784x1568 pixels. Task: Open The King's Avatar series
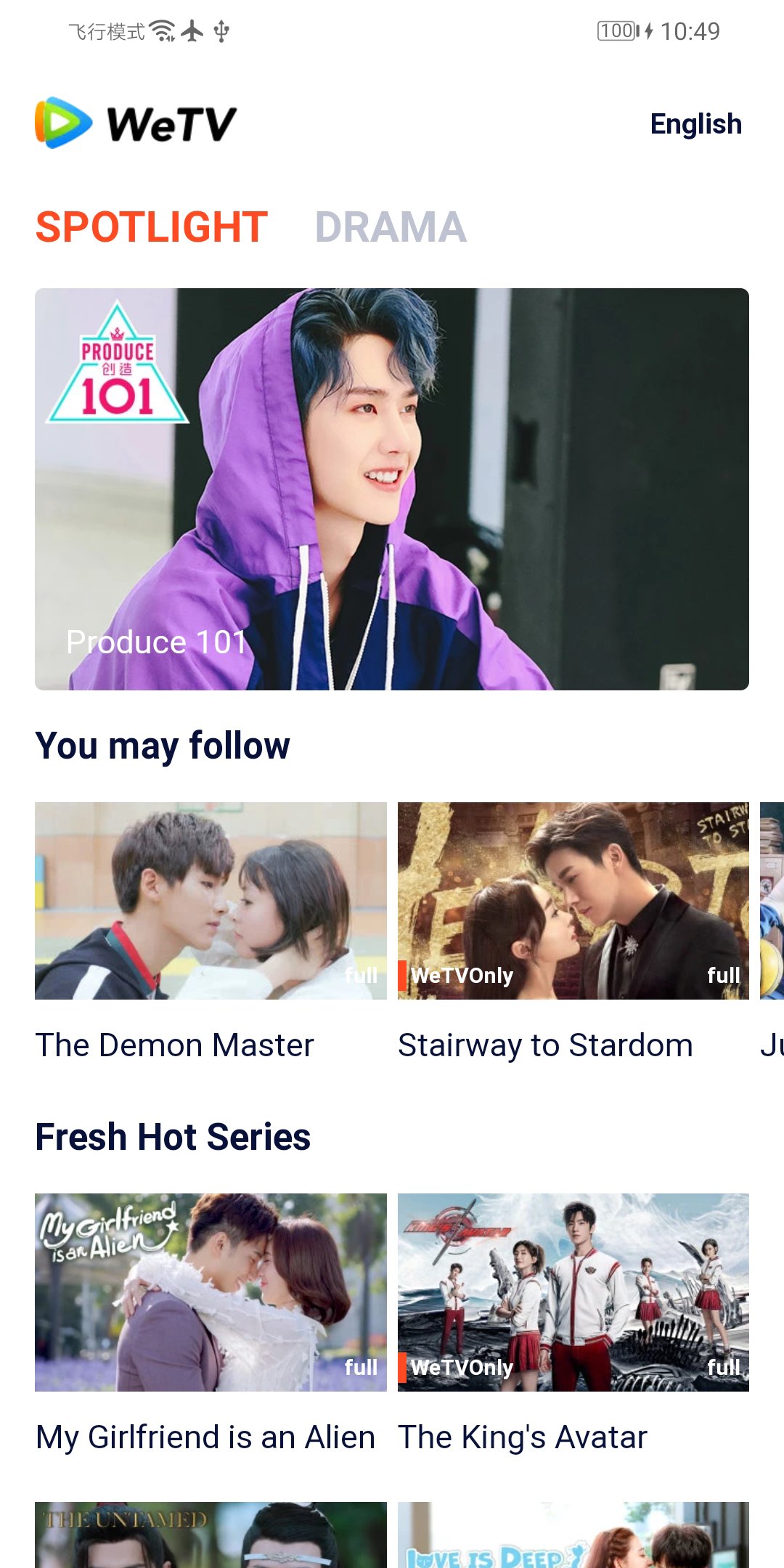[573, 1292]
